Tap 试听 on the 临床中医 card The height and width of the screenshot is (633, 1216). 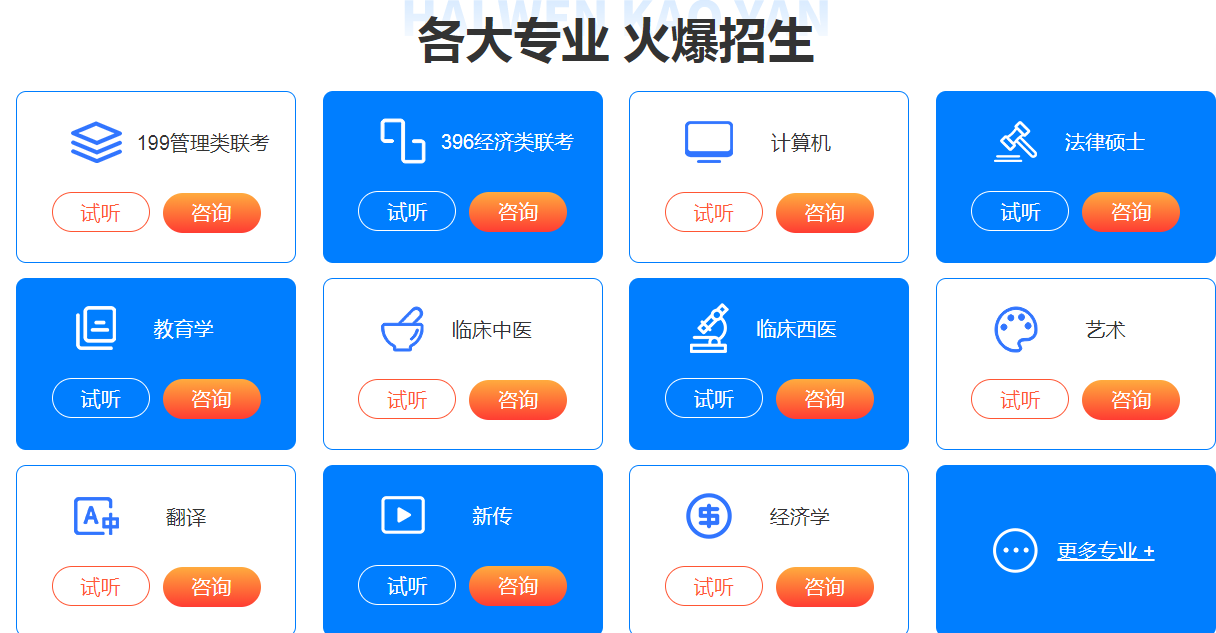[x=407, y=399]
